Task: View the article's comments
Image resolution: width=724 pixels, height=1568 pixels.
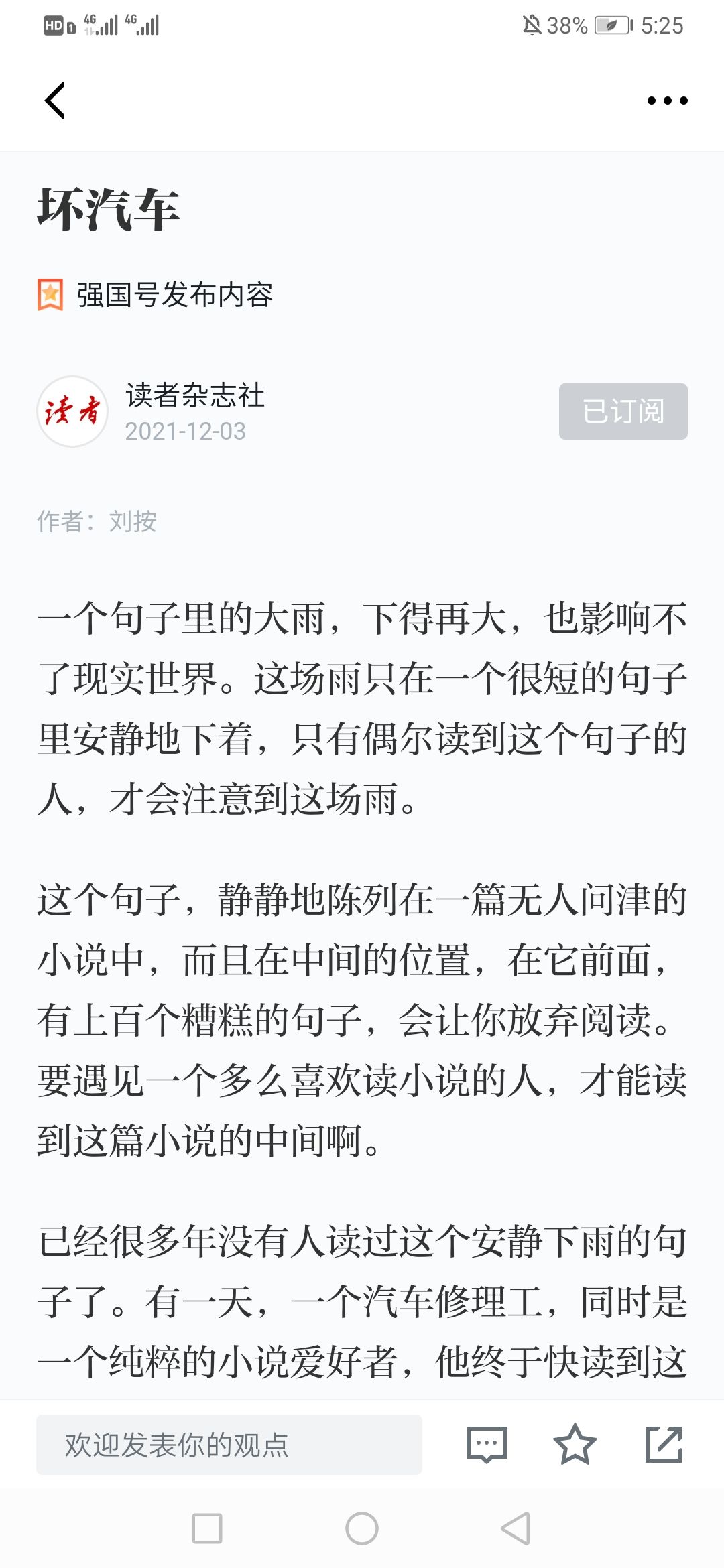Action: coord(487,1445)
